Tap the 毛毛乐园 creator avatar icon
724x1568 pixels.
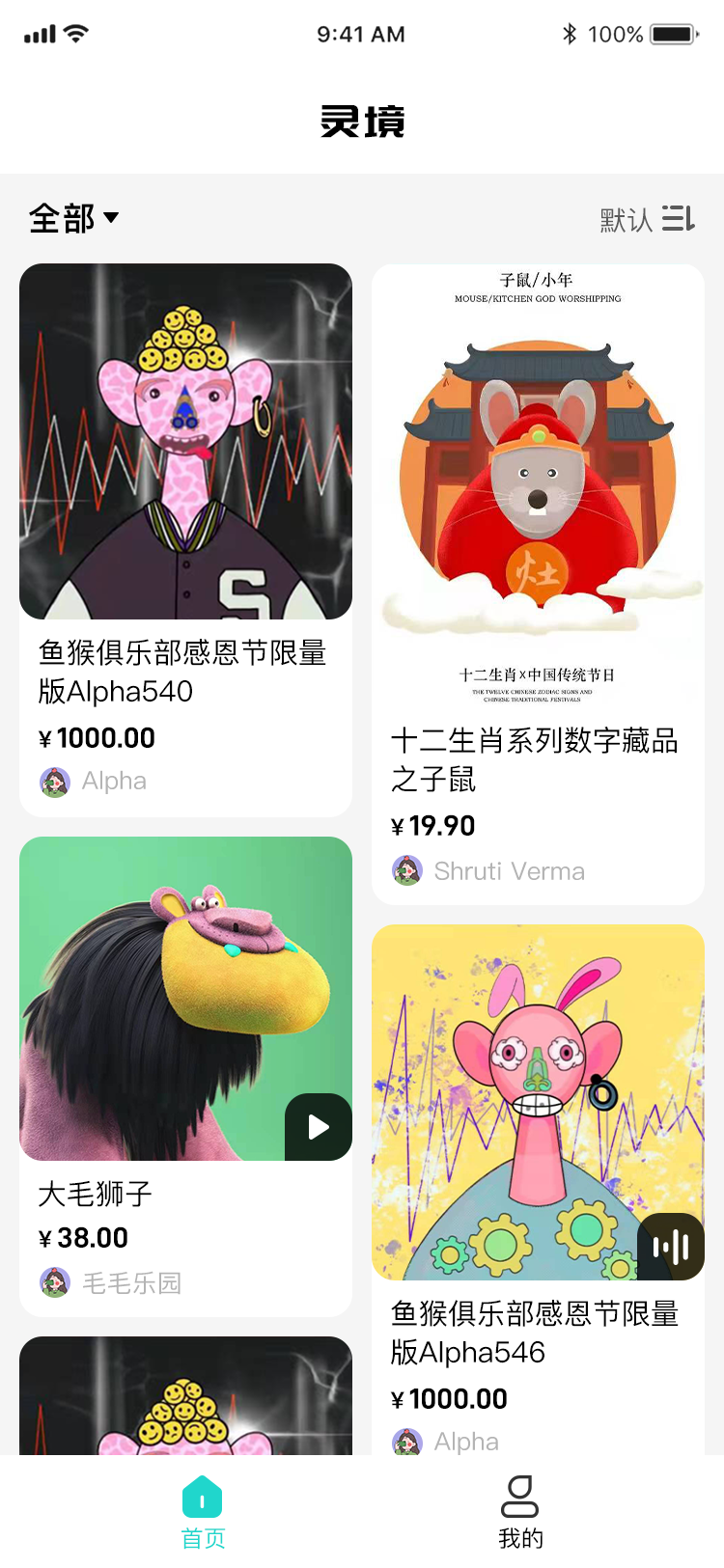(55, 1283)
